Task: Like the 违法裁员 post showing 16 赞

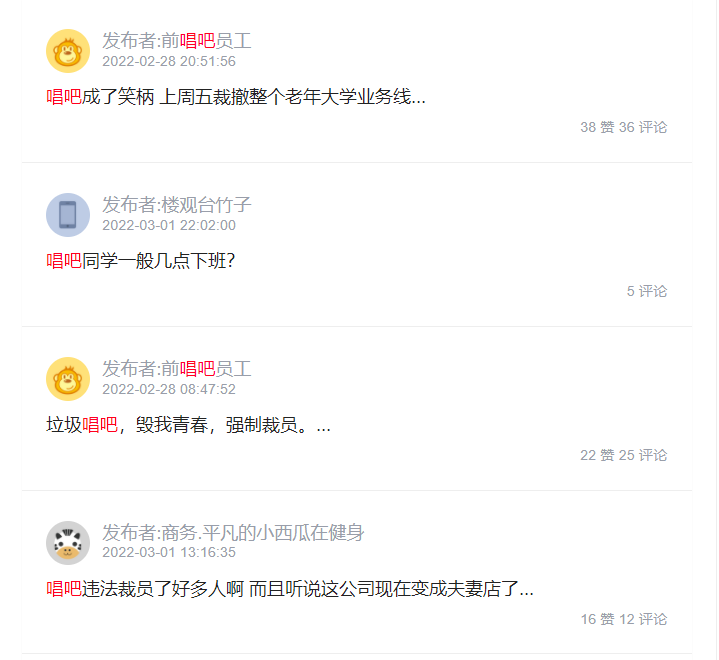Action: [x=597, y=619]
